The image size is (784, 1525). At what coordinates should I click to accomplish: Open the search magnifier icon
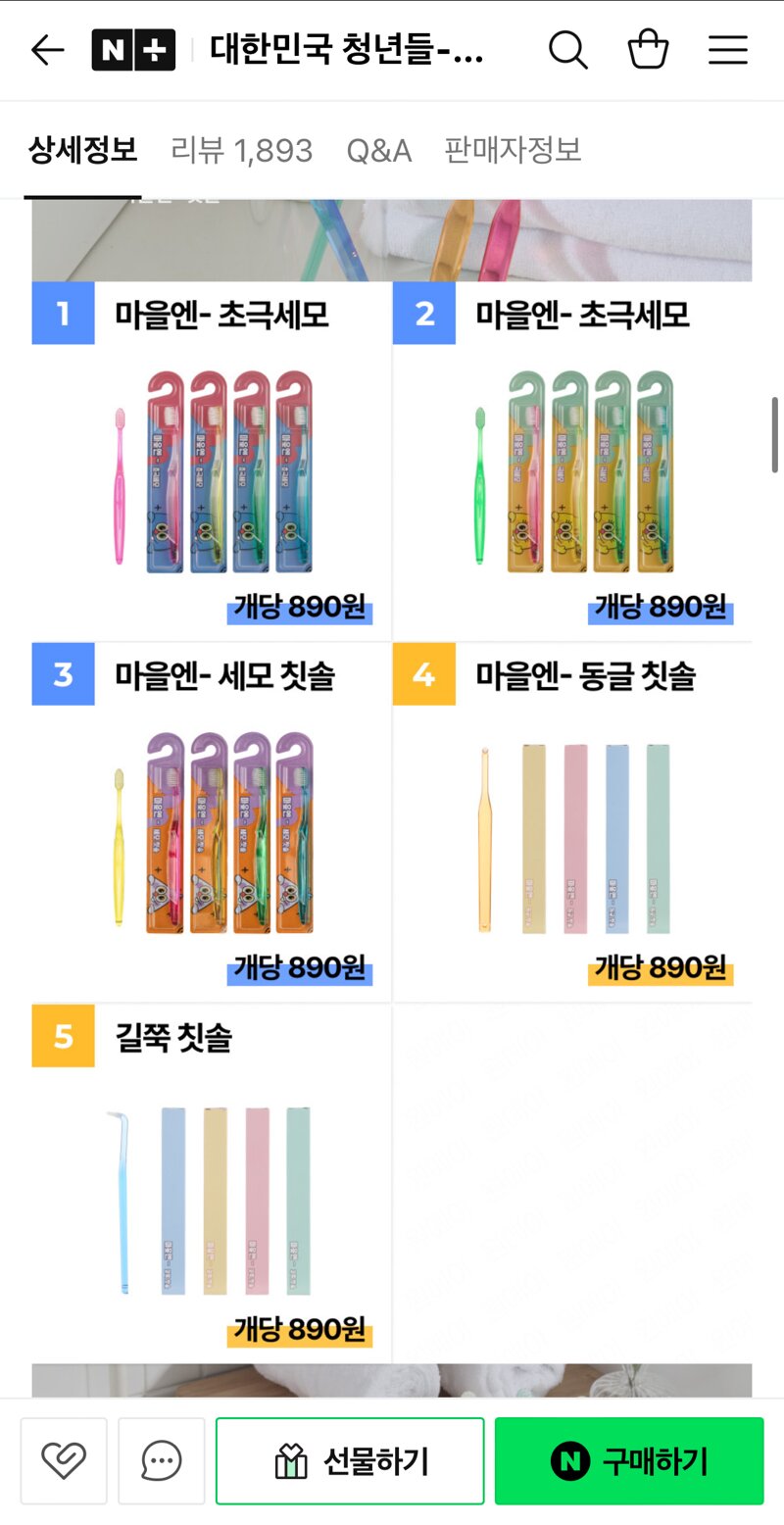click(567, 50)
